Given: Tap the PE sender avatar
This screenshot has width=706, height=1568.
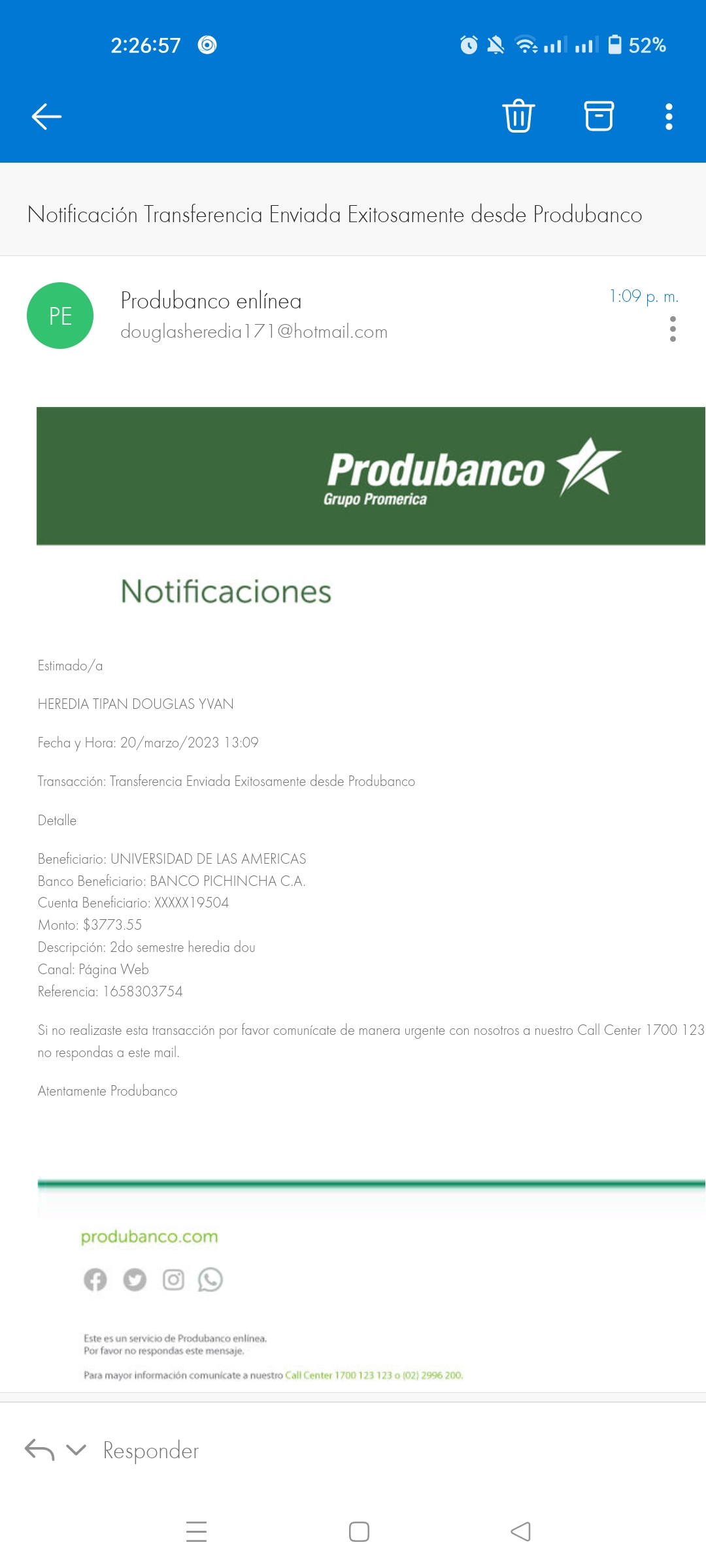Looking at the screenshot, I should (x=60, y=316).
